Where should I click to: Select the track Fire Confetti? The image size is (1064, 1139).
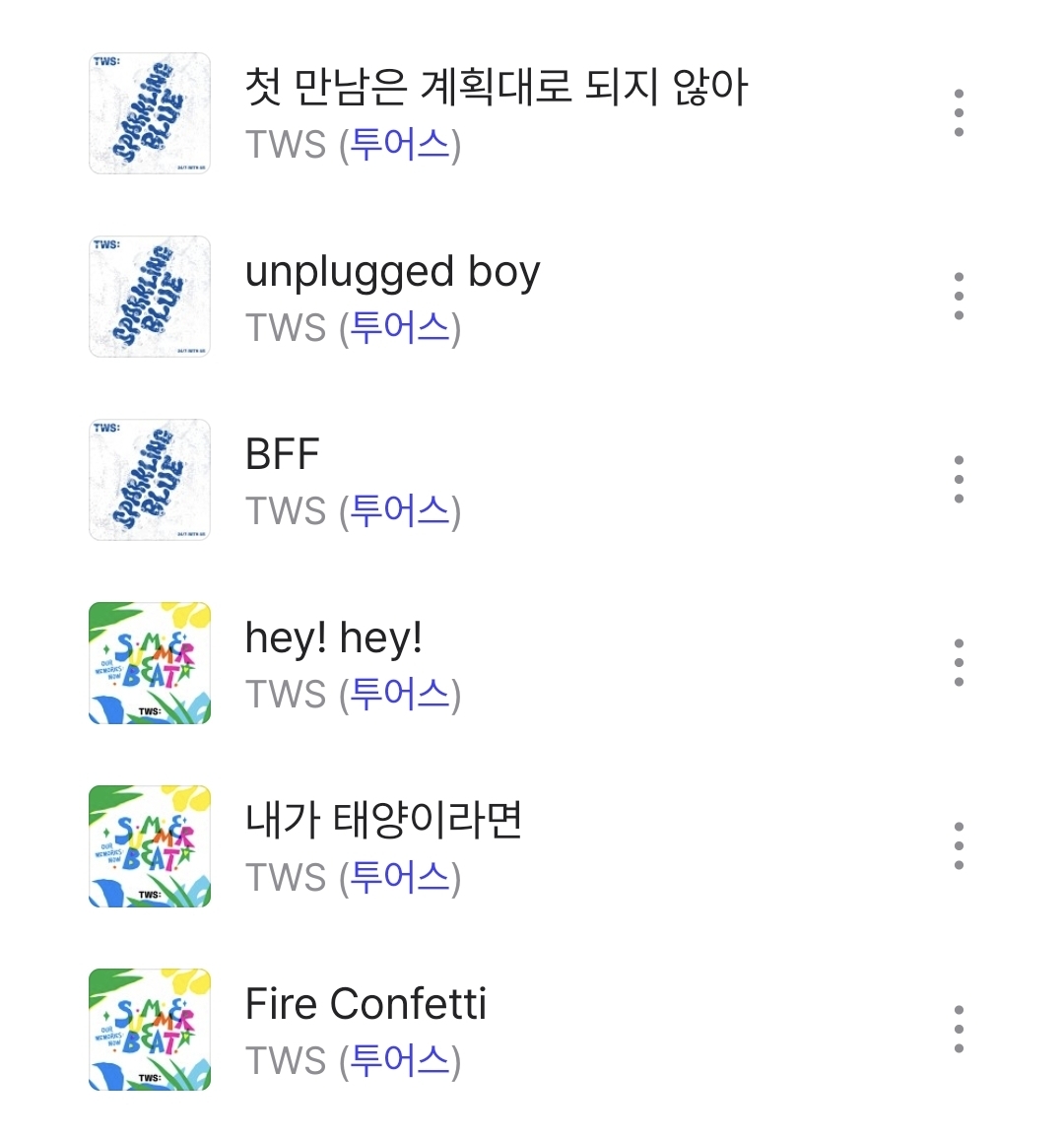(x=366, y=1004)
